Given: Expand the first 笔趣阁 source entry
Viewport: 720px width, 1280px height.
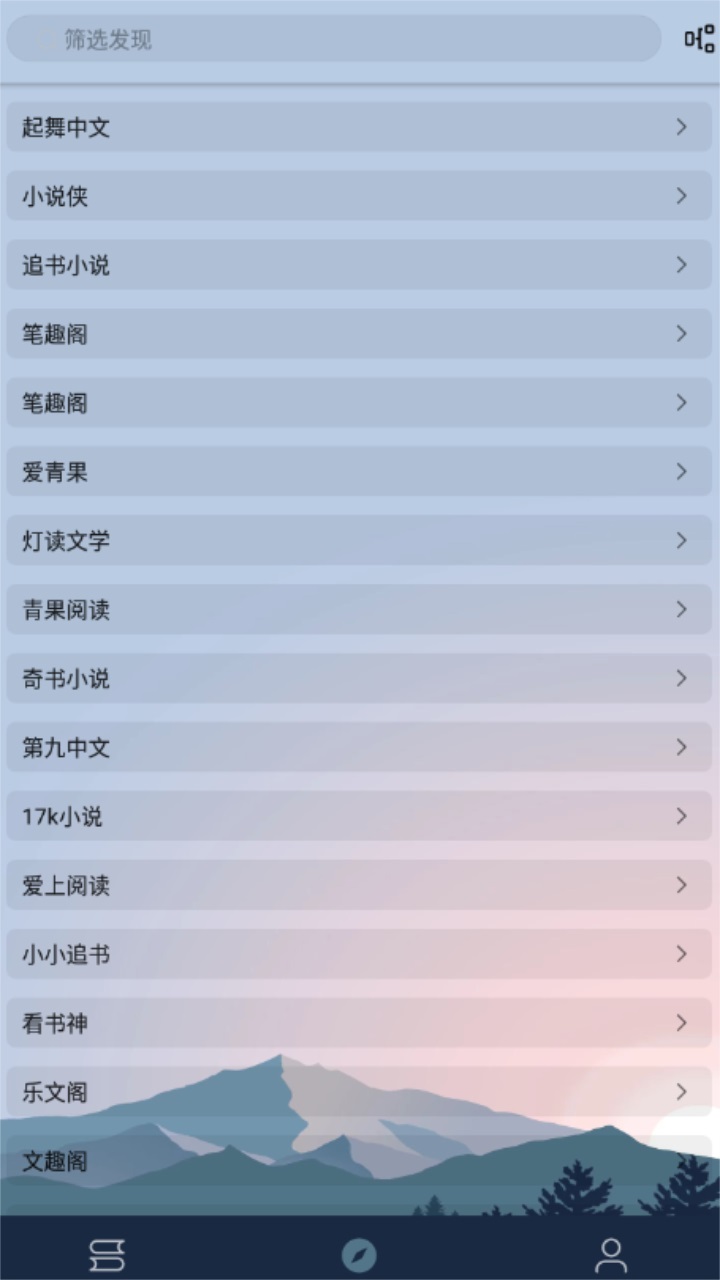Looking at the screenshot, I should click(360, 334).
